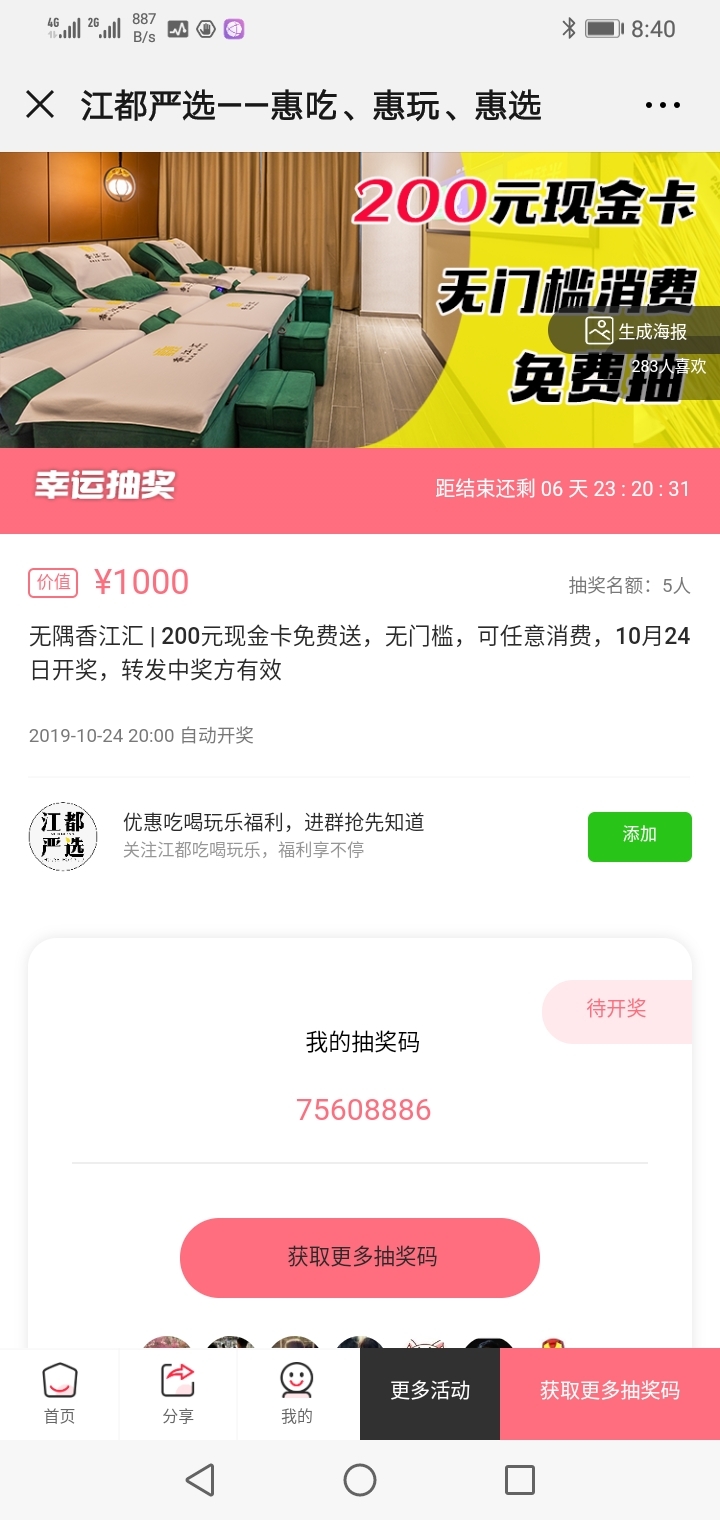Close the page with the X

click(x=40, y=104)
